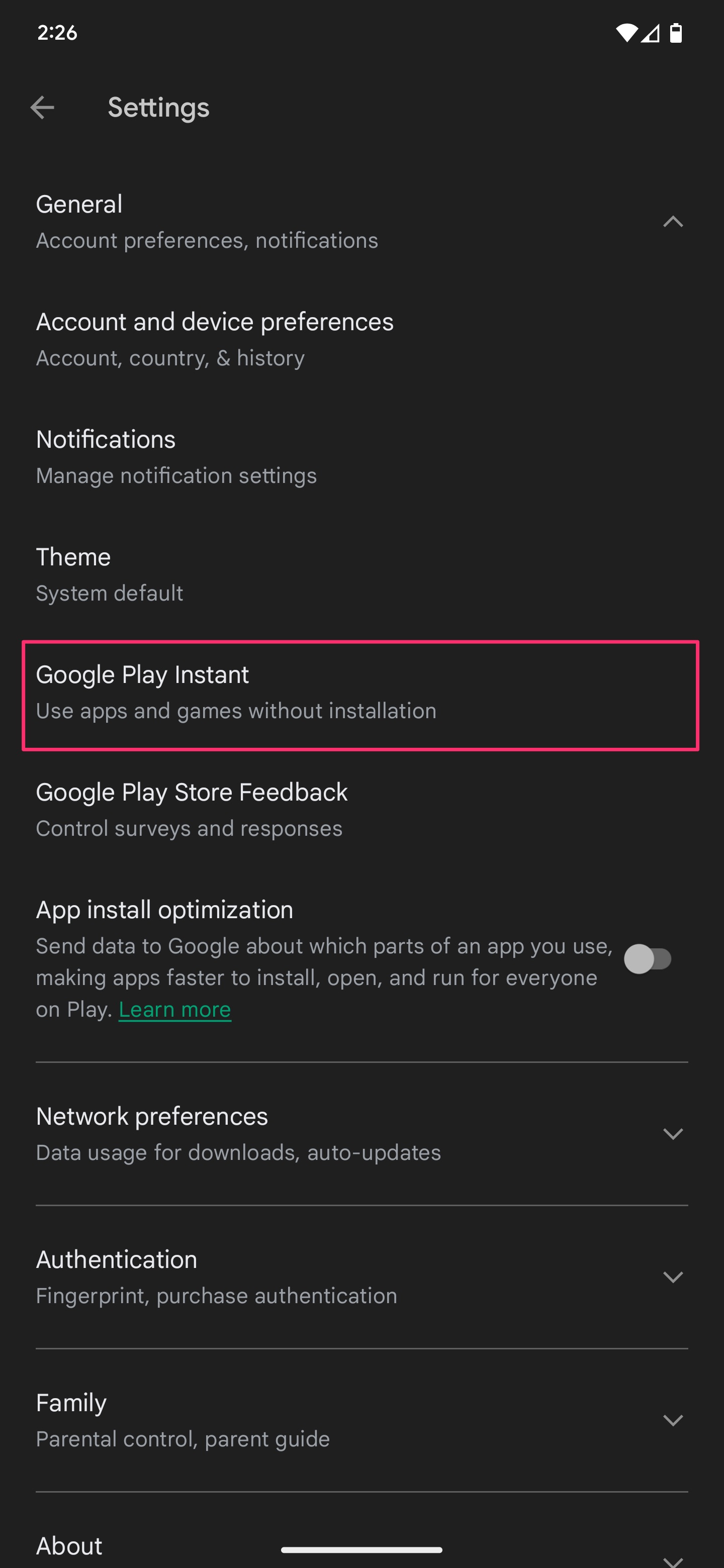Viewport: 724px width, 1568px height.
Task: Click the battery icon in status bar
Action: (x=677, y=35)
